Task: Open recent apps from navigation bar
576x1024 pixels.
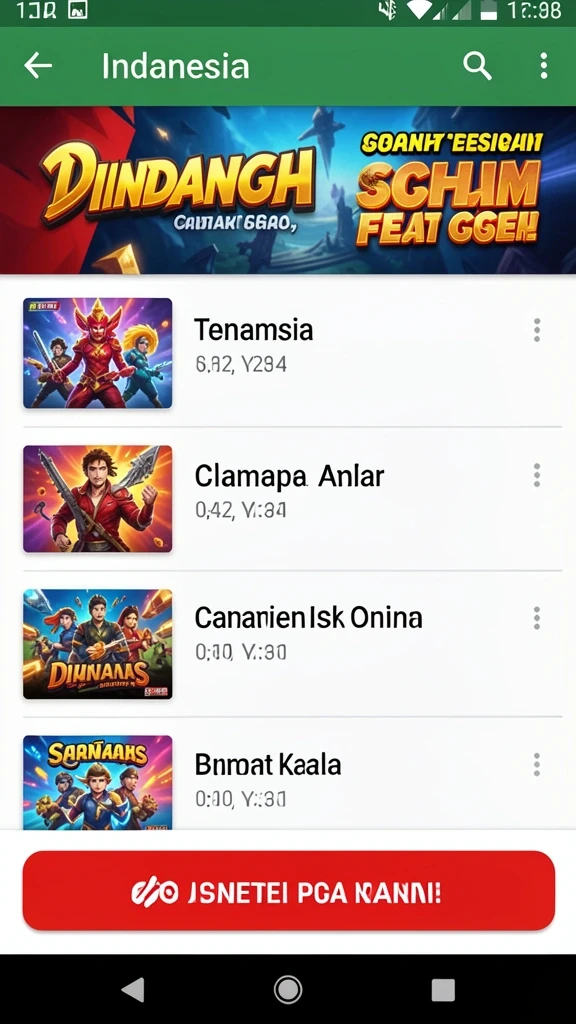Action: tap(443, 990)
